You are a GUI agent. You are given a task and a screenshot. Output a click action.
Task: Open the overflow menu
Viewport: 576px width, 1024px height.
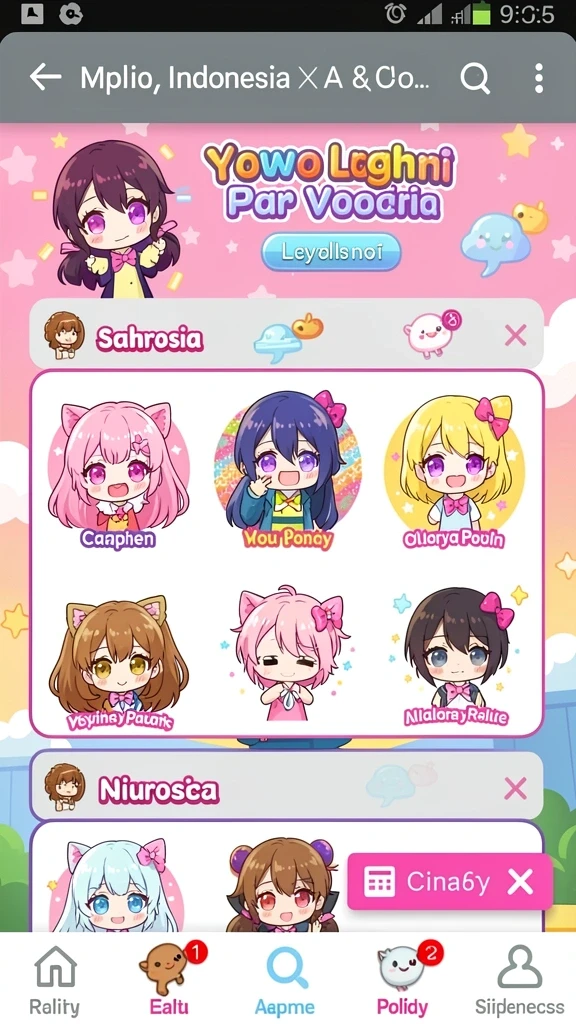tap(539, 78)
